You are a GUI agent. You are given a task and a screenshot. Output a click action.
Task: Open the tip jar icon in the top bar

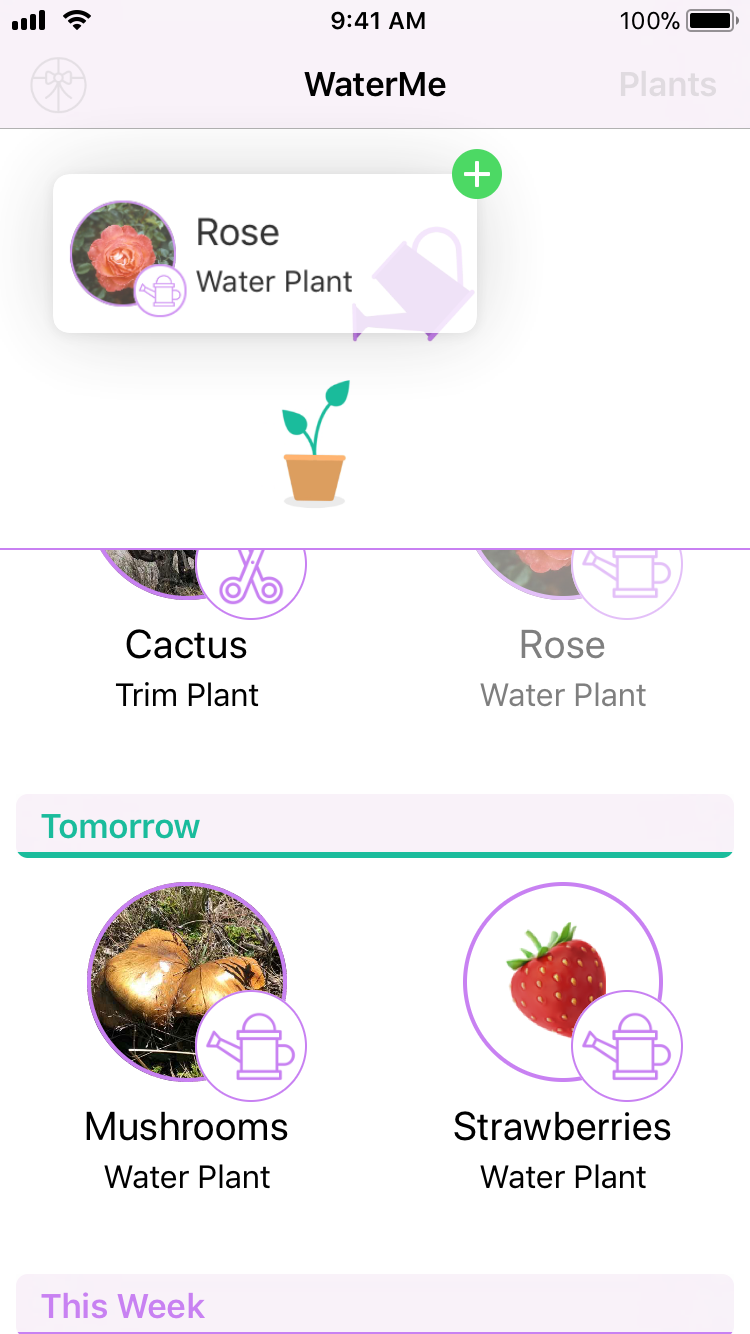(x=58, y=86)
